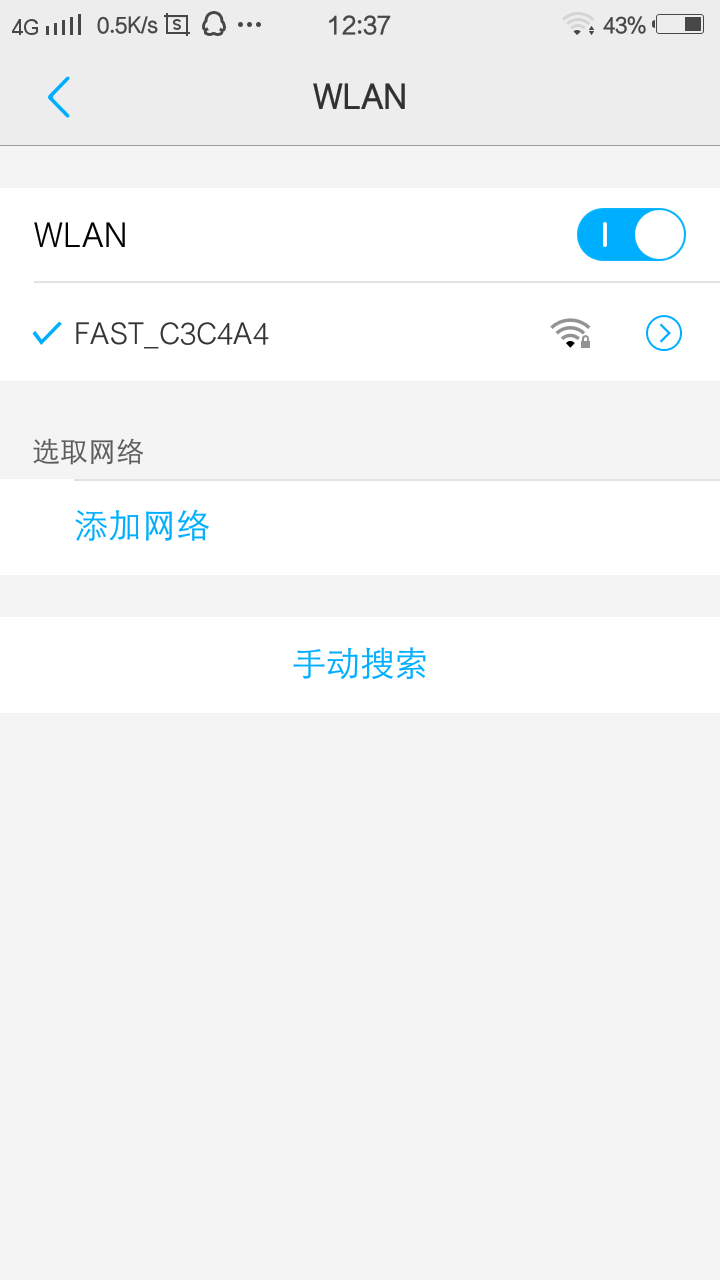Open FAST_C3C4A4 network details via the chevron

tap(663, 333)
